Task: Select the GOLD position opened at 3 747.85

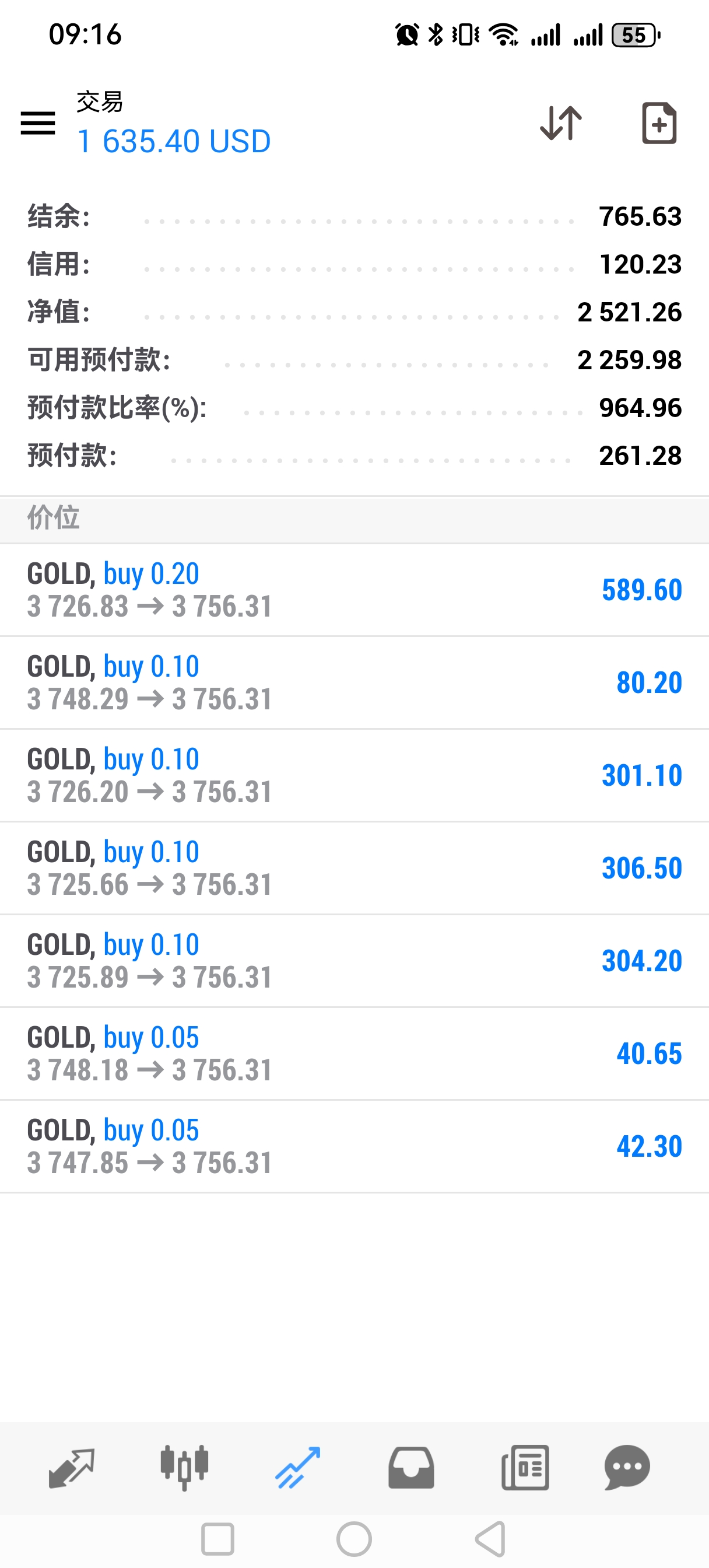Action: 354,1146
